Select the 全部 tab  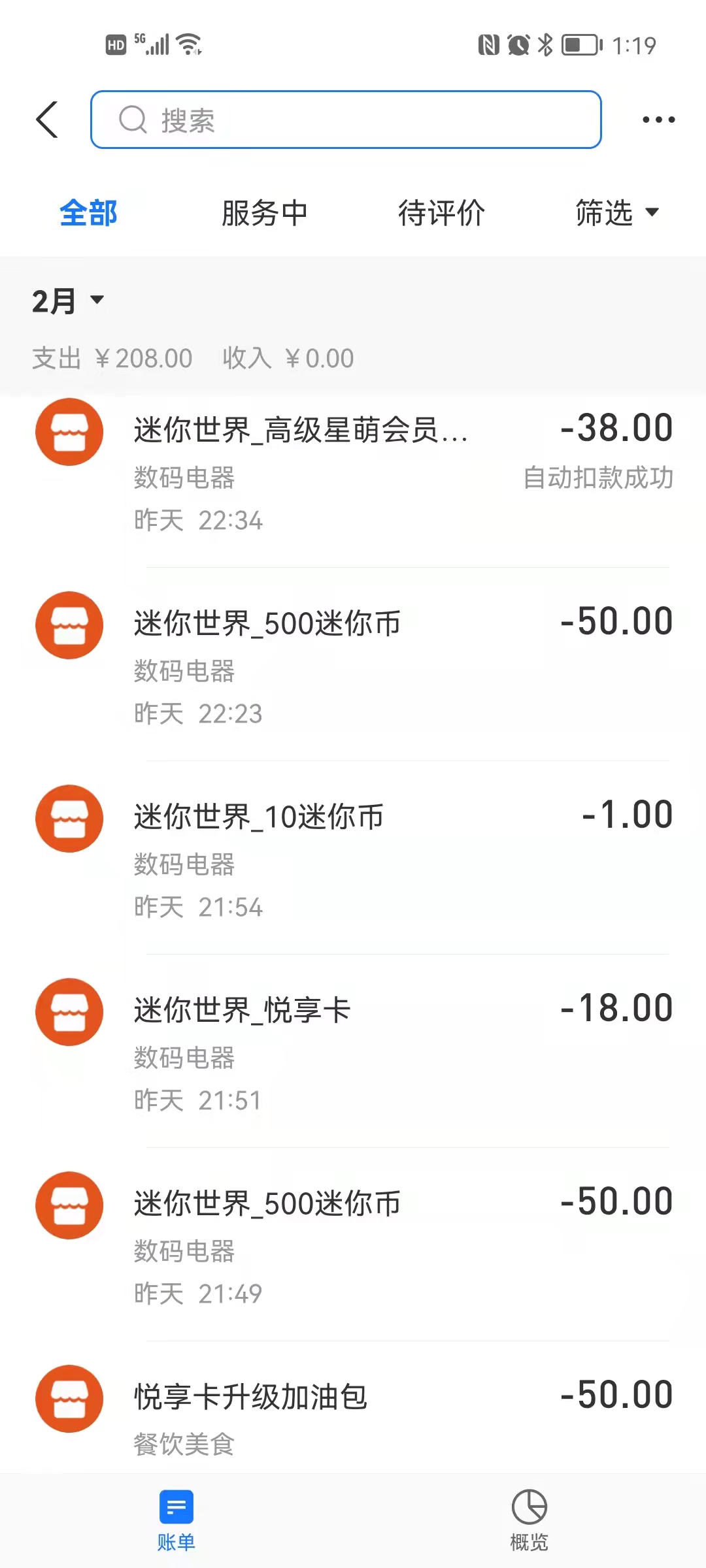click(x=88, y=212)
